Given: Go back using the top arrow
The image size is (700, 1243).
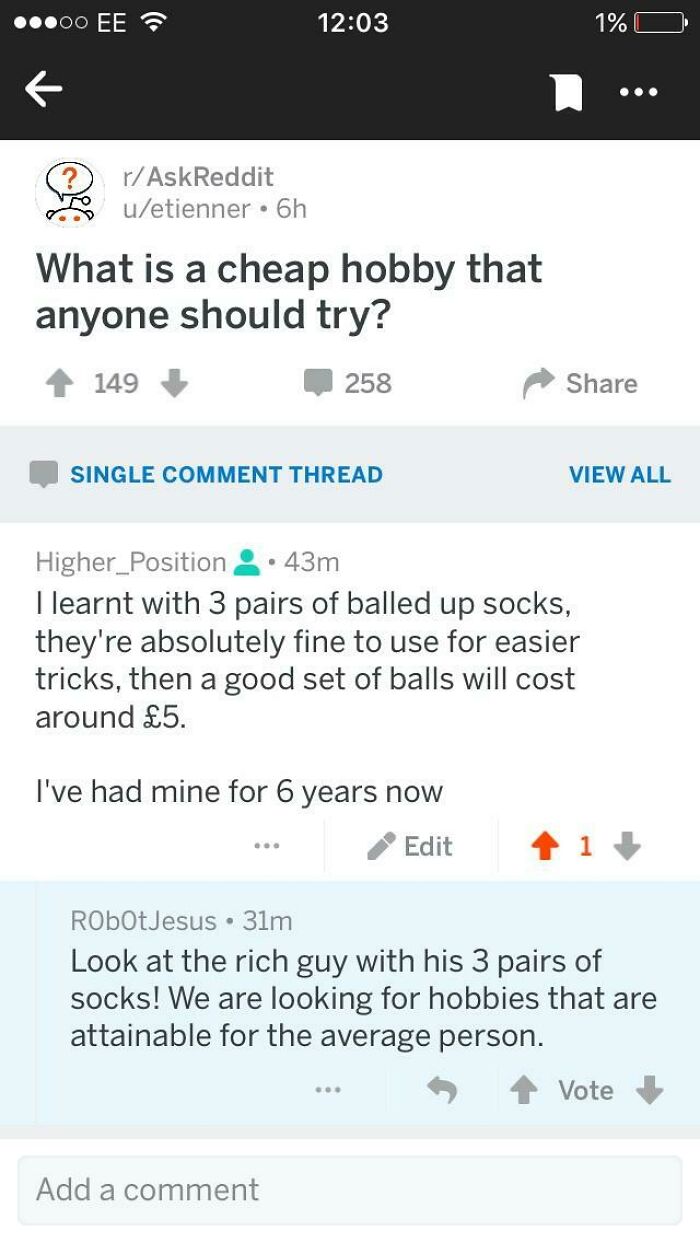Looking at the screenshot, I should (x=43, y=90).
